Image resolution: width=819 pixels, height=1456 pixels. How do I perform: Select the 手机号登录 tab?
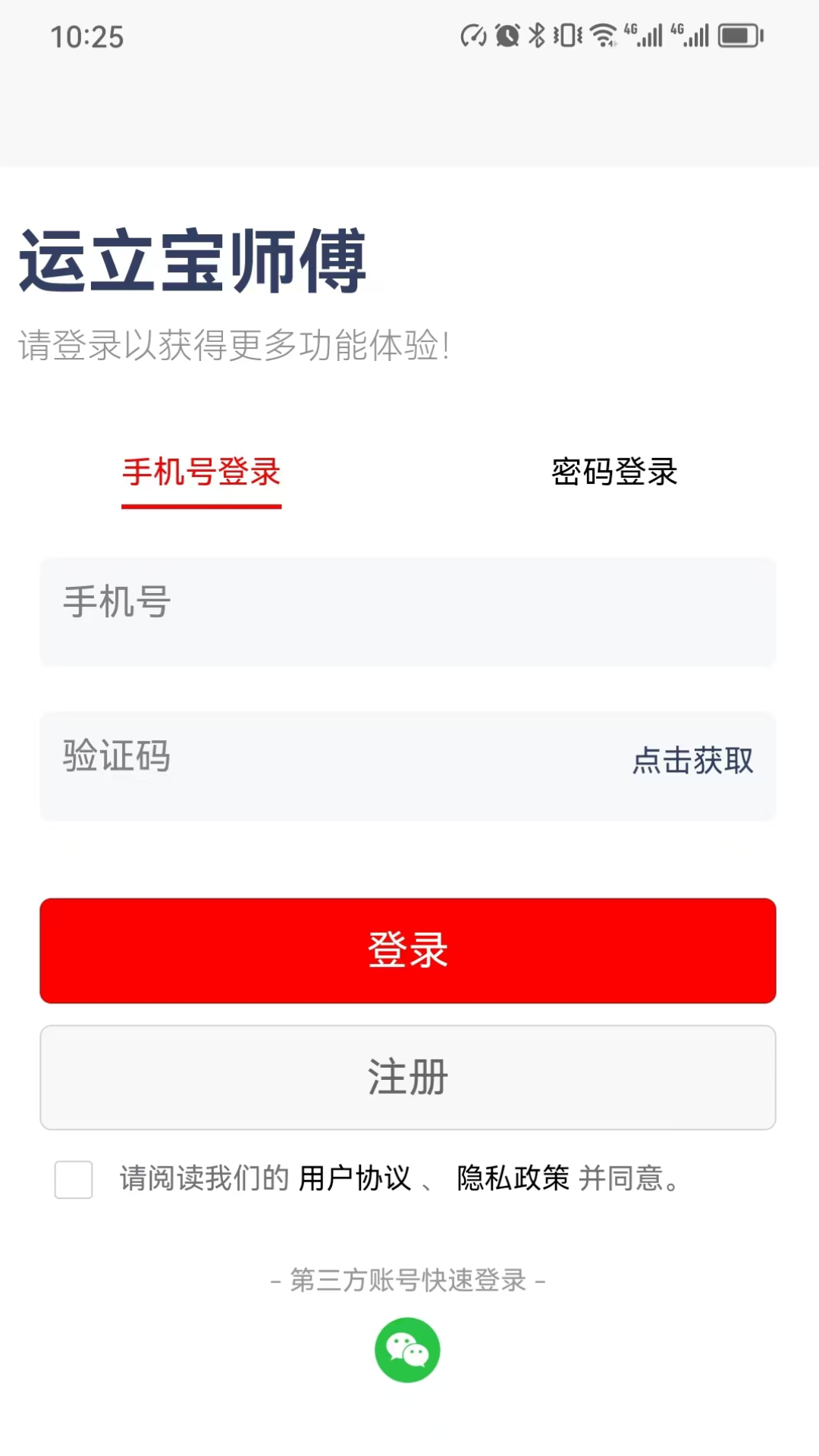point(202,472)
